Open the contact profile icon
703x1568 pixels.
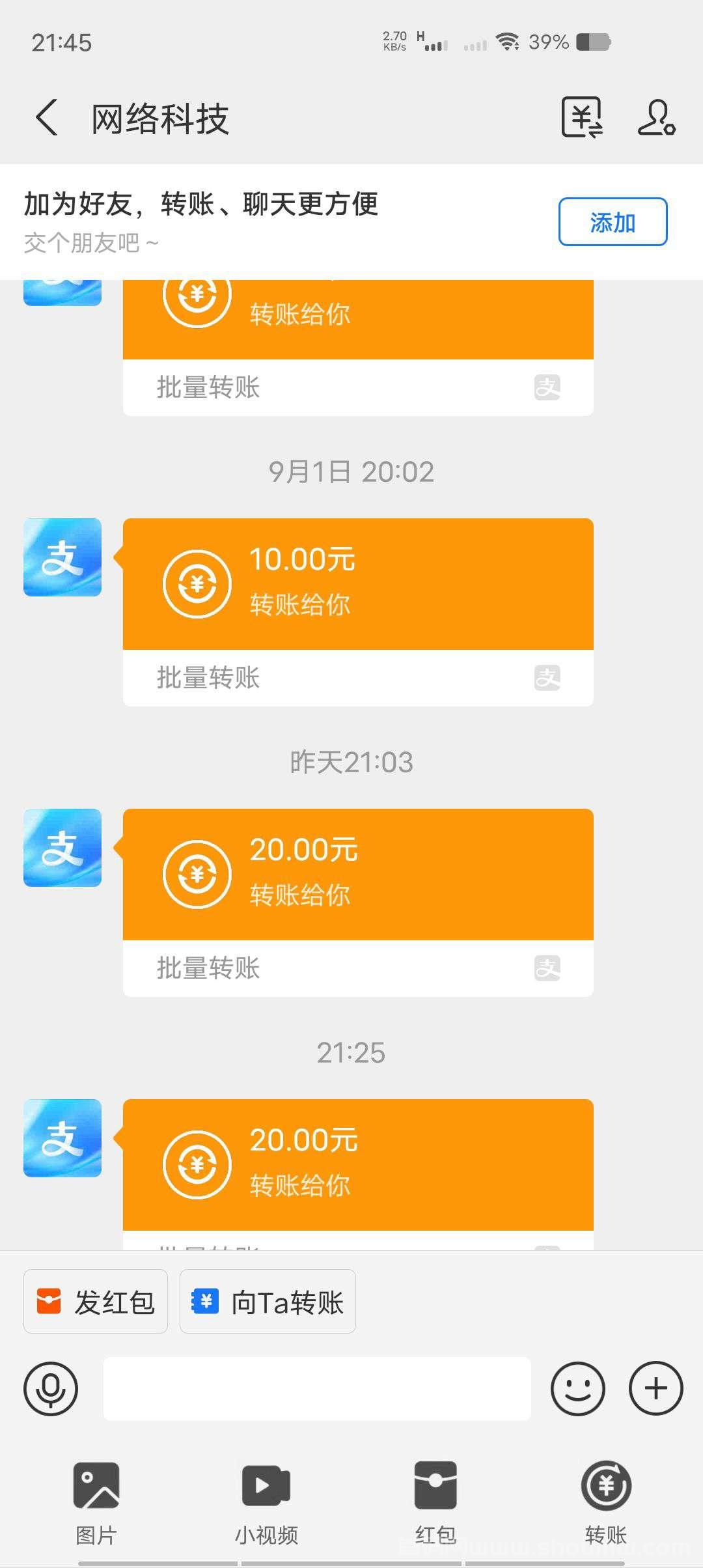tap(656, 118)
